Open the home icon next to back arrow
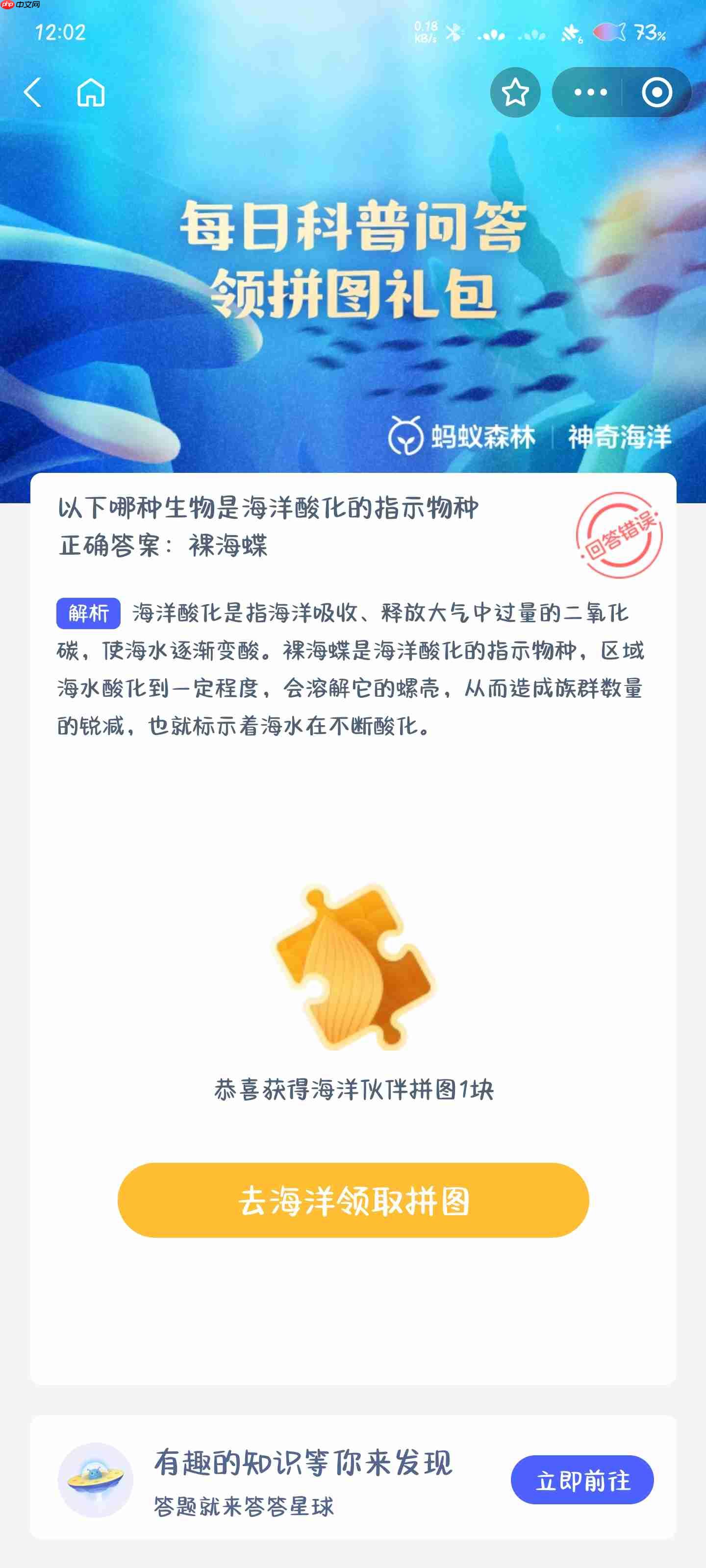 (x=90, y=92)
